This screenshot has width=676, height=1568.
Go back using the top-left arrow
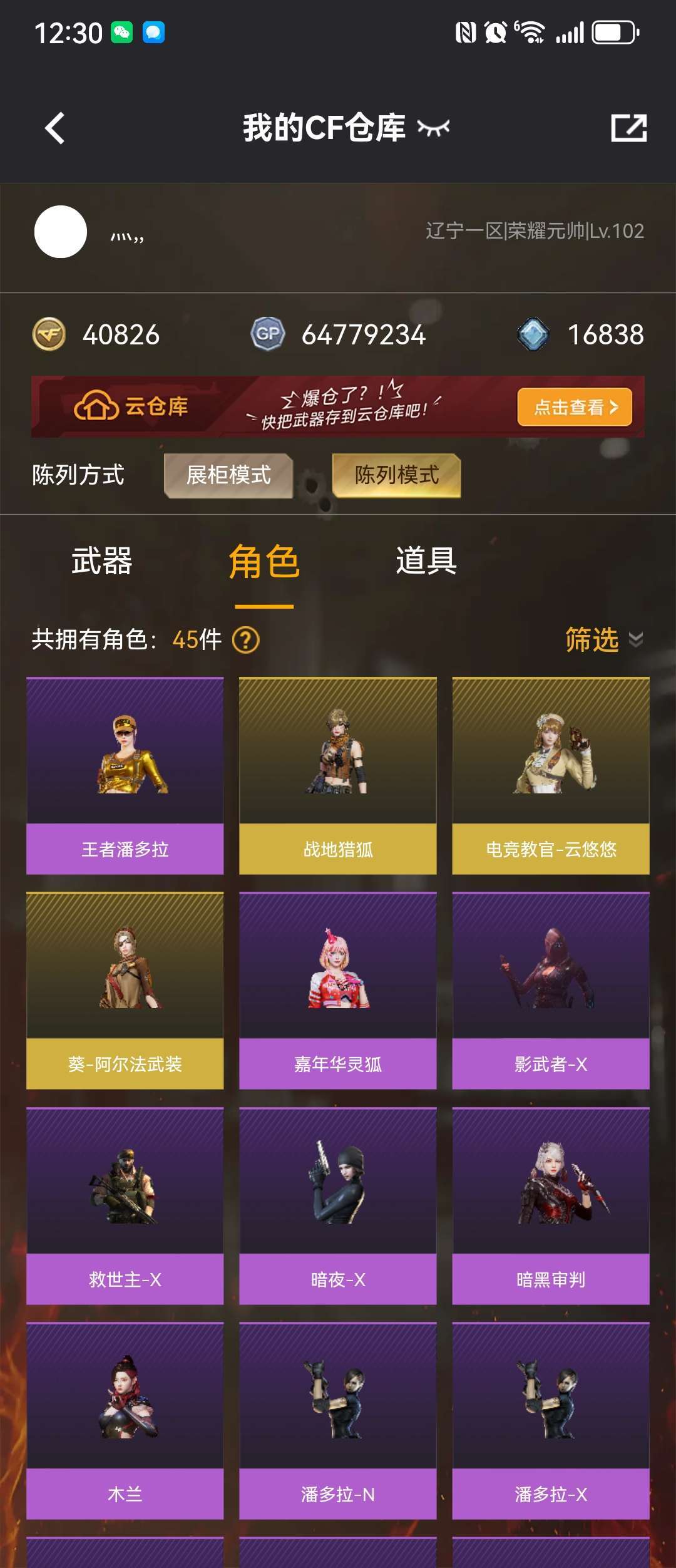click(x=55, y=128)
